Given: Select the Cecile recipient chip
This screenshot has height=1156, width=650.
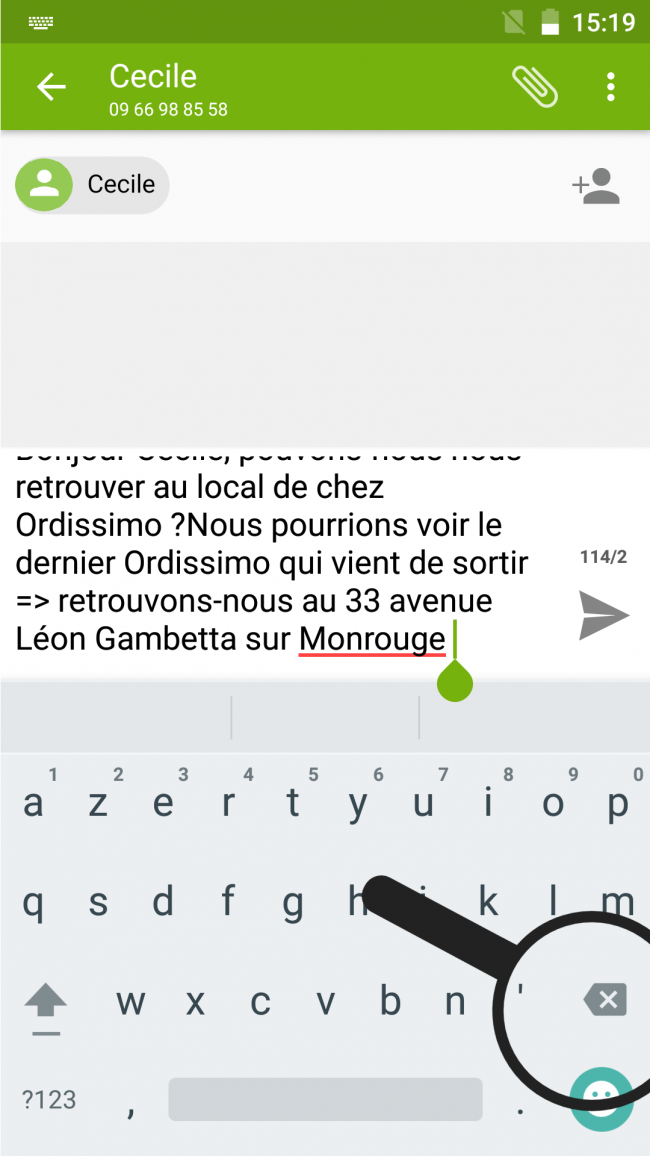Looking at the screenshot, I should click(x=92, y=185).
